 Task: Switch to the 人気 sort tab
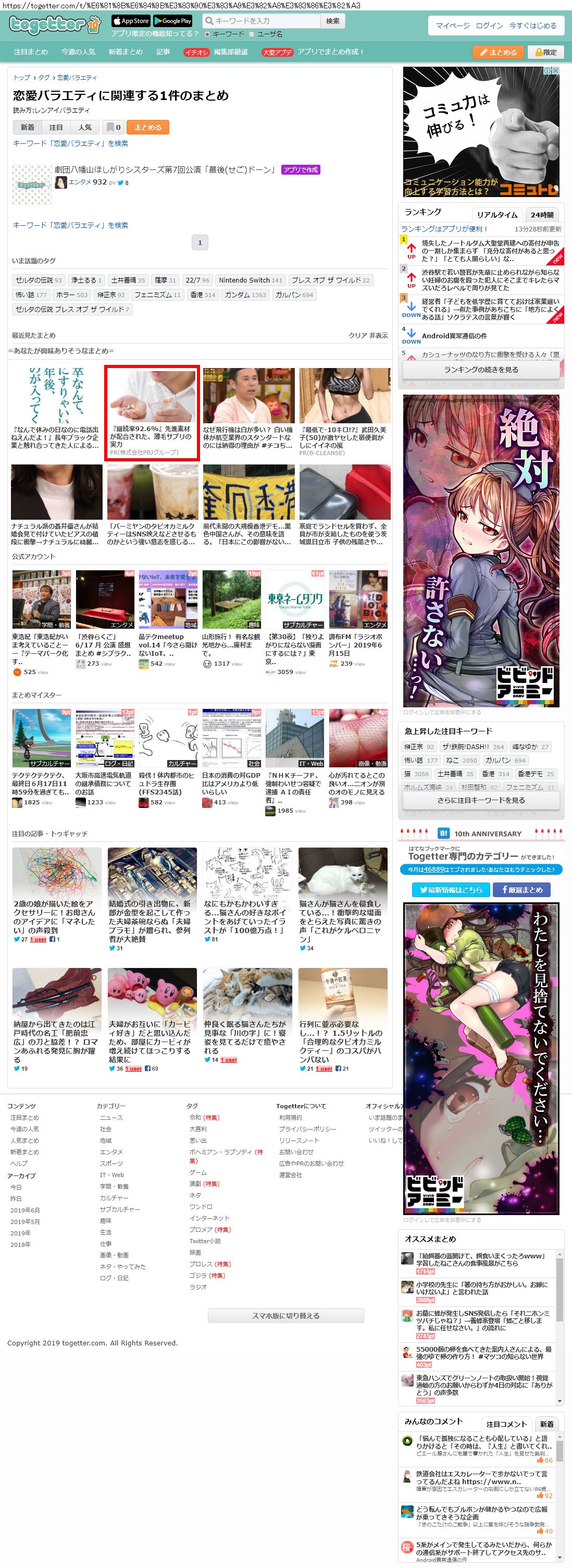(84, 127)
